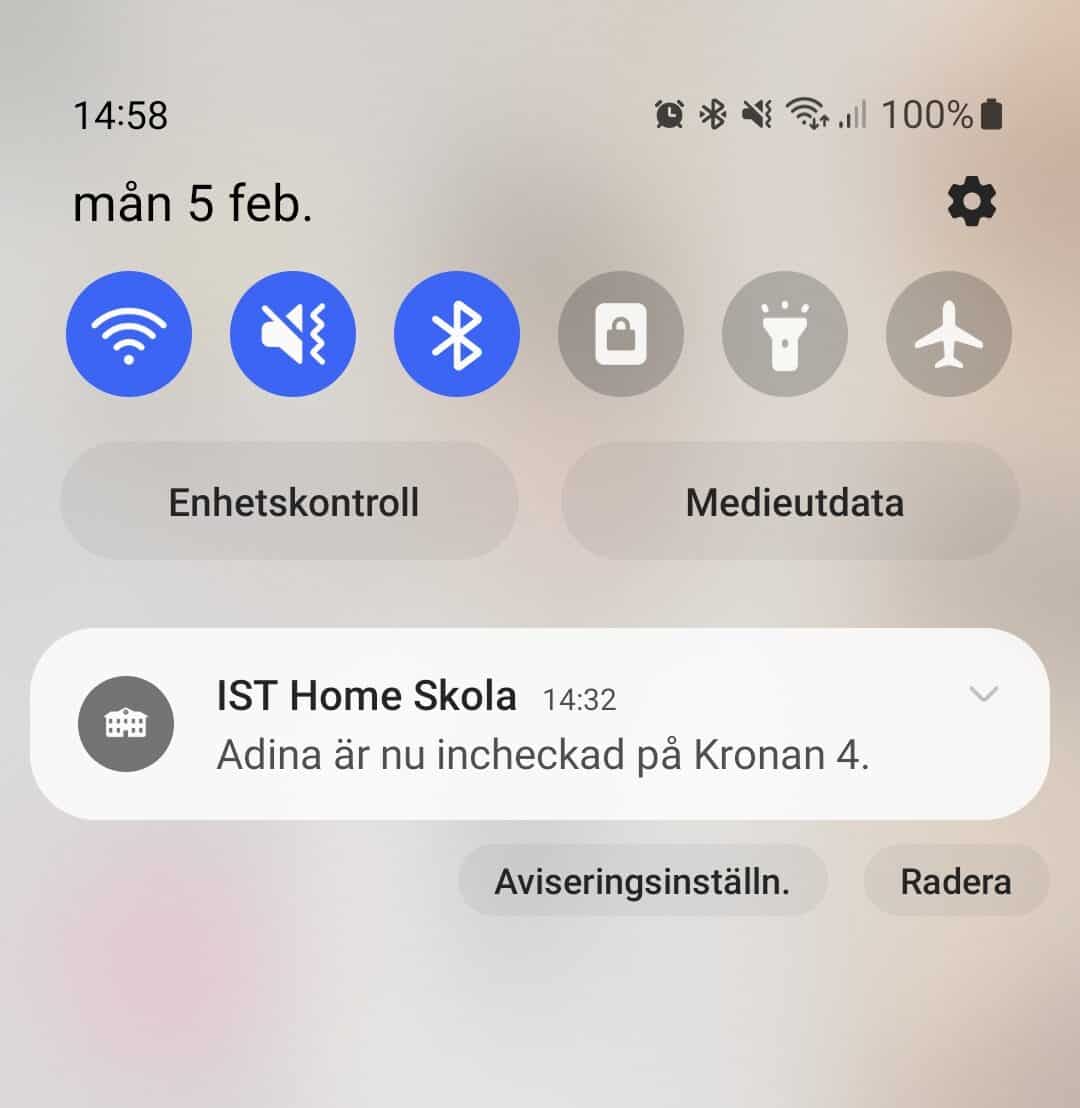Turn off Wi-Fi quick toggle
This screenshot has width=1080, height=1108.
pos(129,334)
